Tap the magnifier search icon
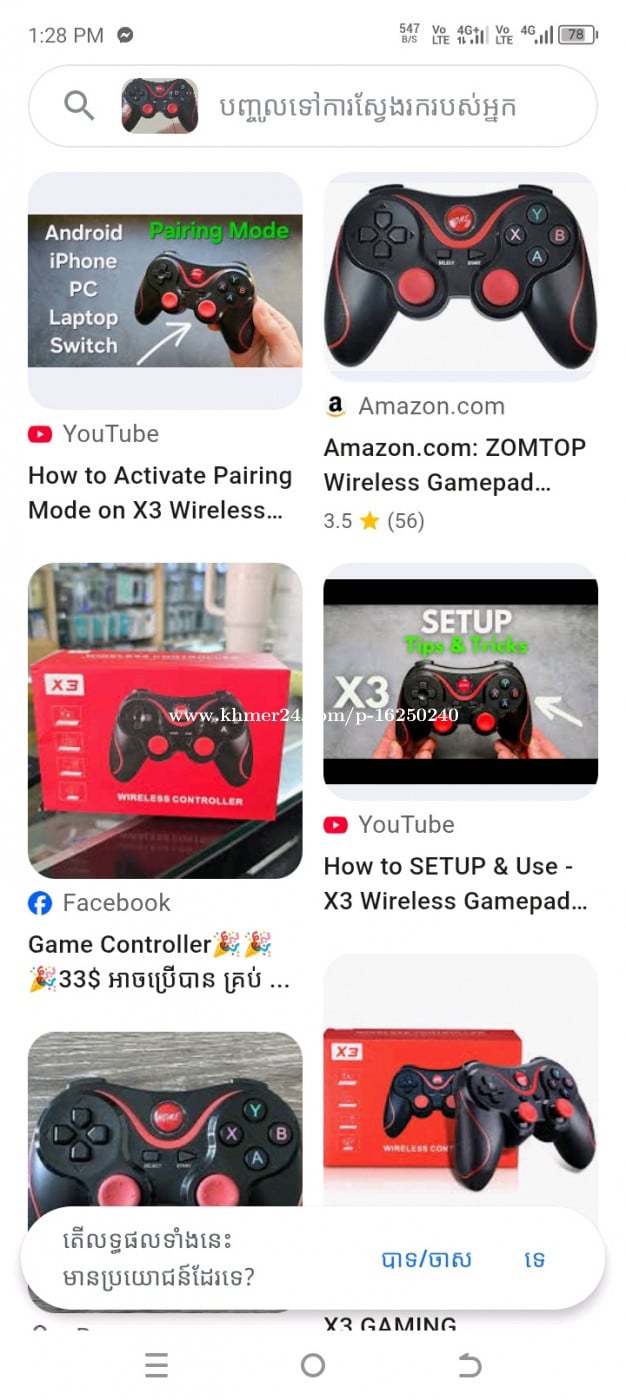626x1400 pixels. click(x=79, y=106)
